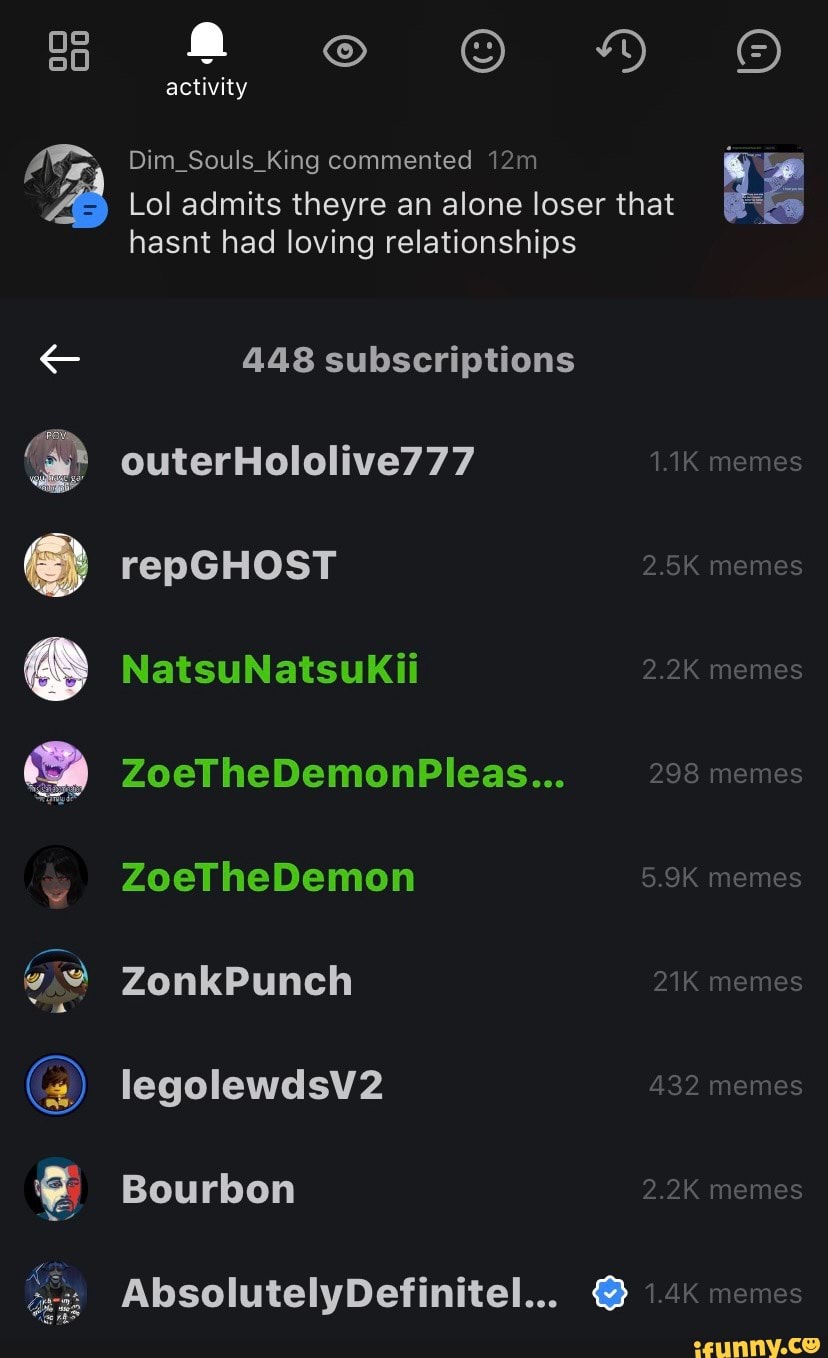Viewport: 828px width, 1358px height.
Task: Open the chat messages tab
Action: coord(758,51)
